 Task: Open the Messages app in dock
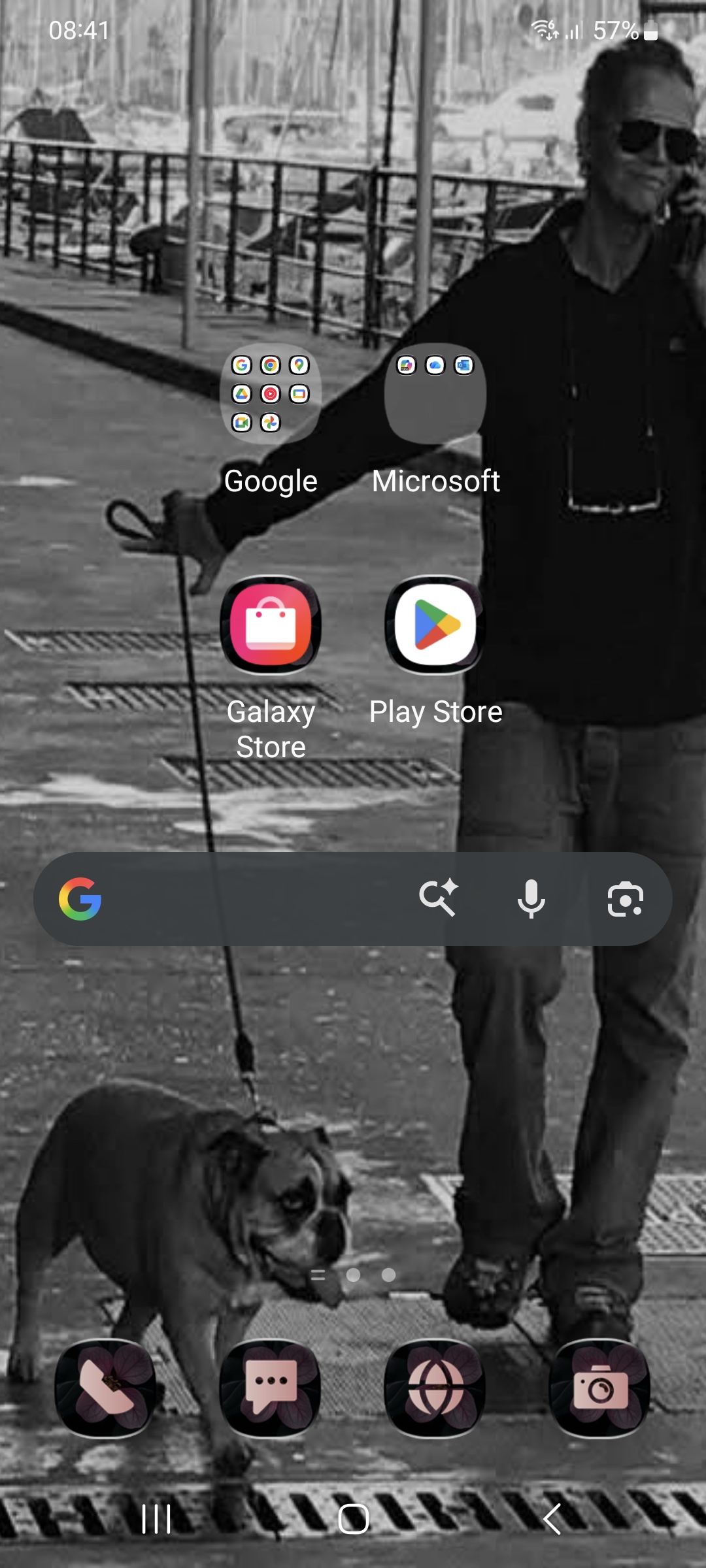pos(271,1389)
